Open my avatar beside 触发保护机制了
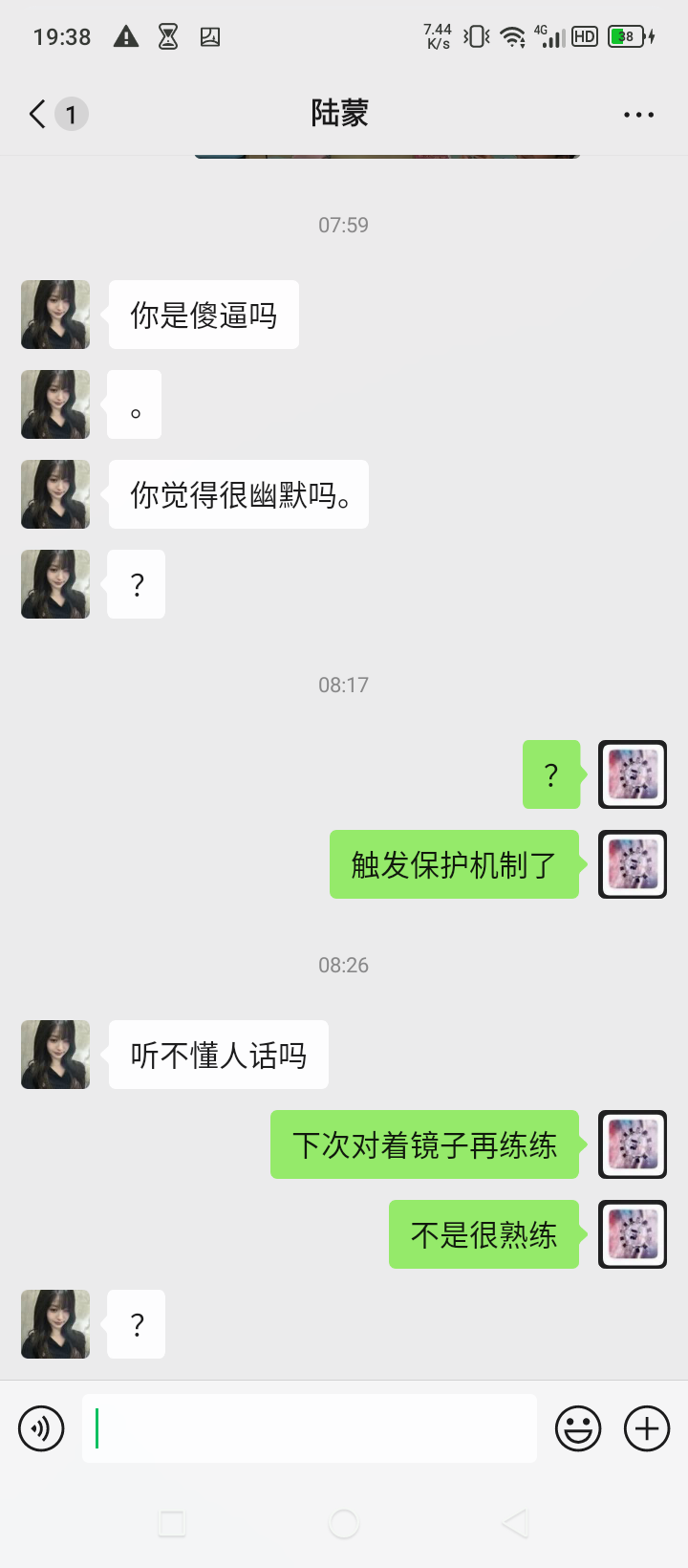This screenshot has width=688, height=1568. coord(633,864)
